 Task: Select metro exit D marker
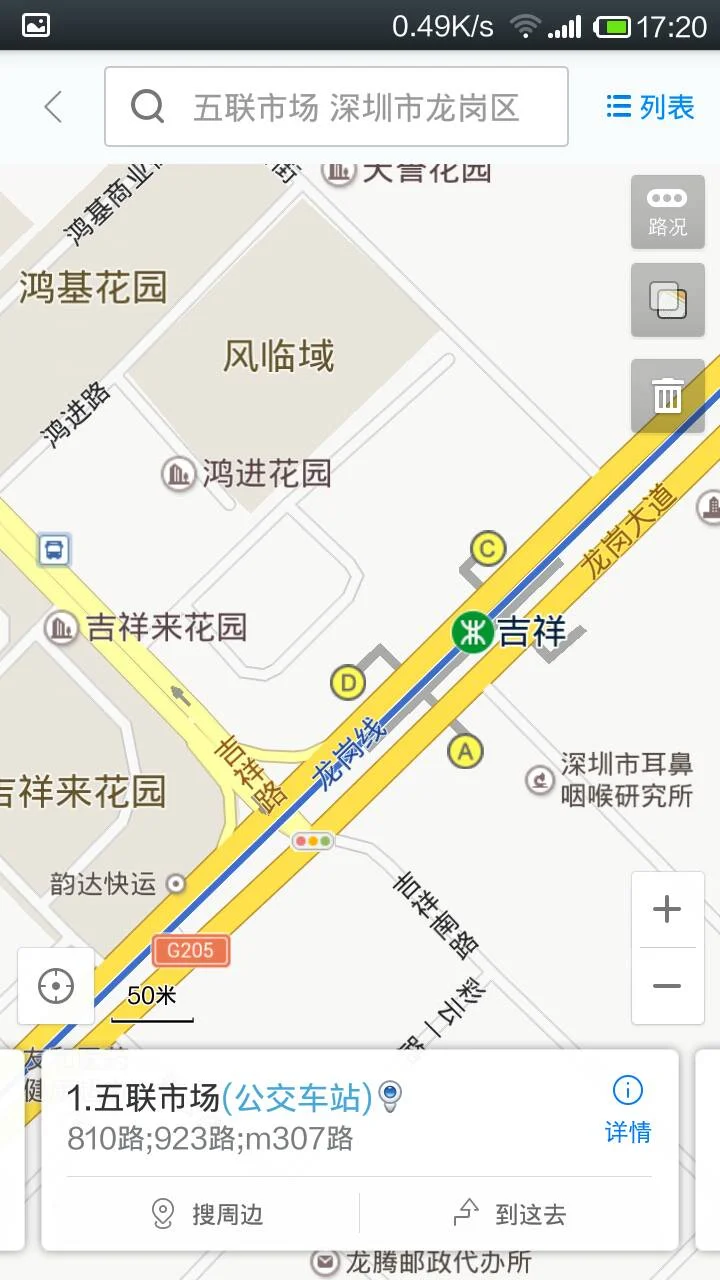(x=349, y=684)
